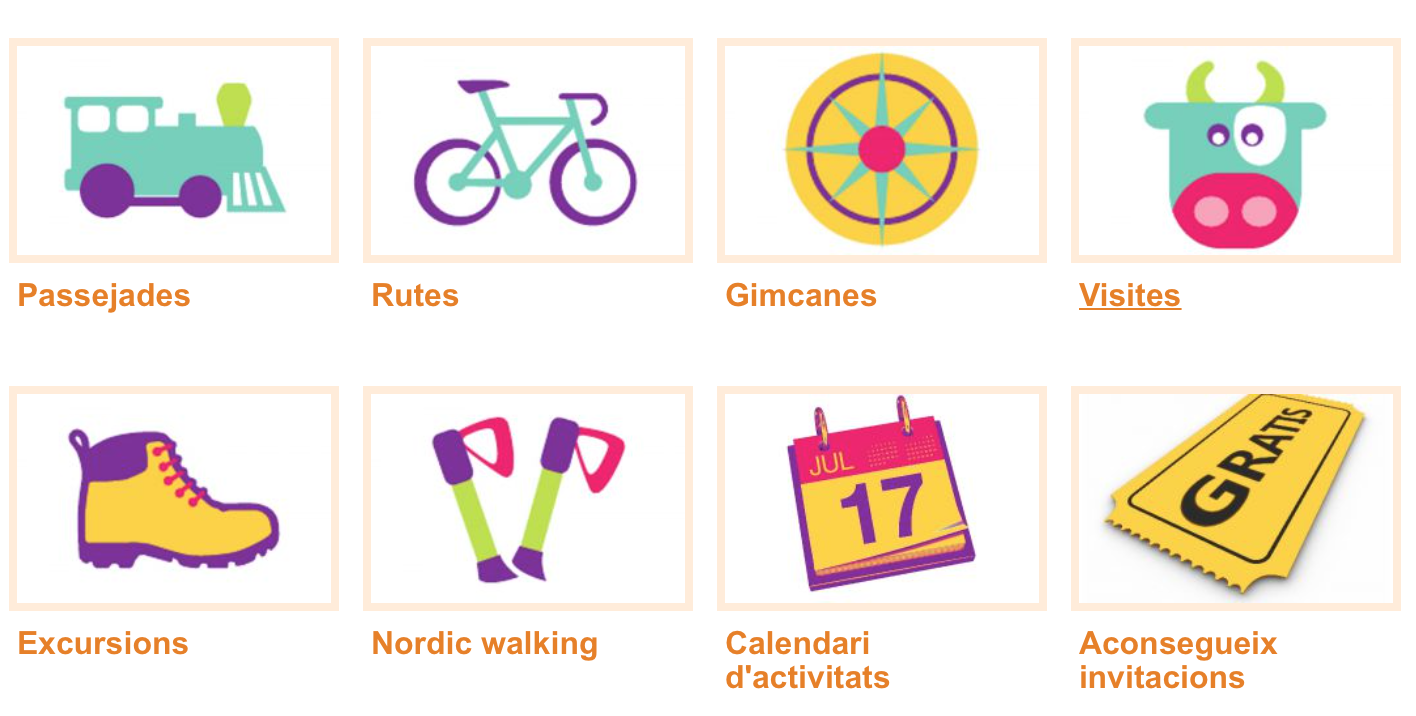The width and height of the screenshot is (1416, 716).
Task: Open the Excursions boot tile
Action: (174, 498)
